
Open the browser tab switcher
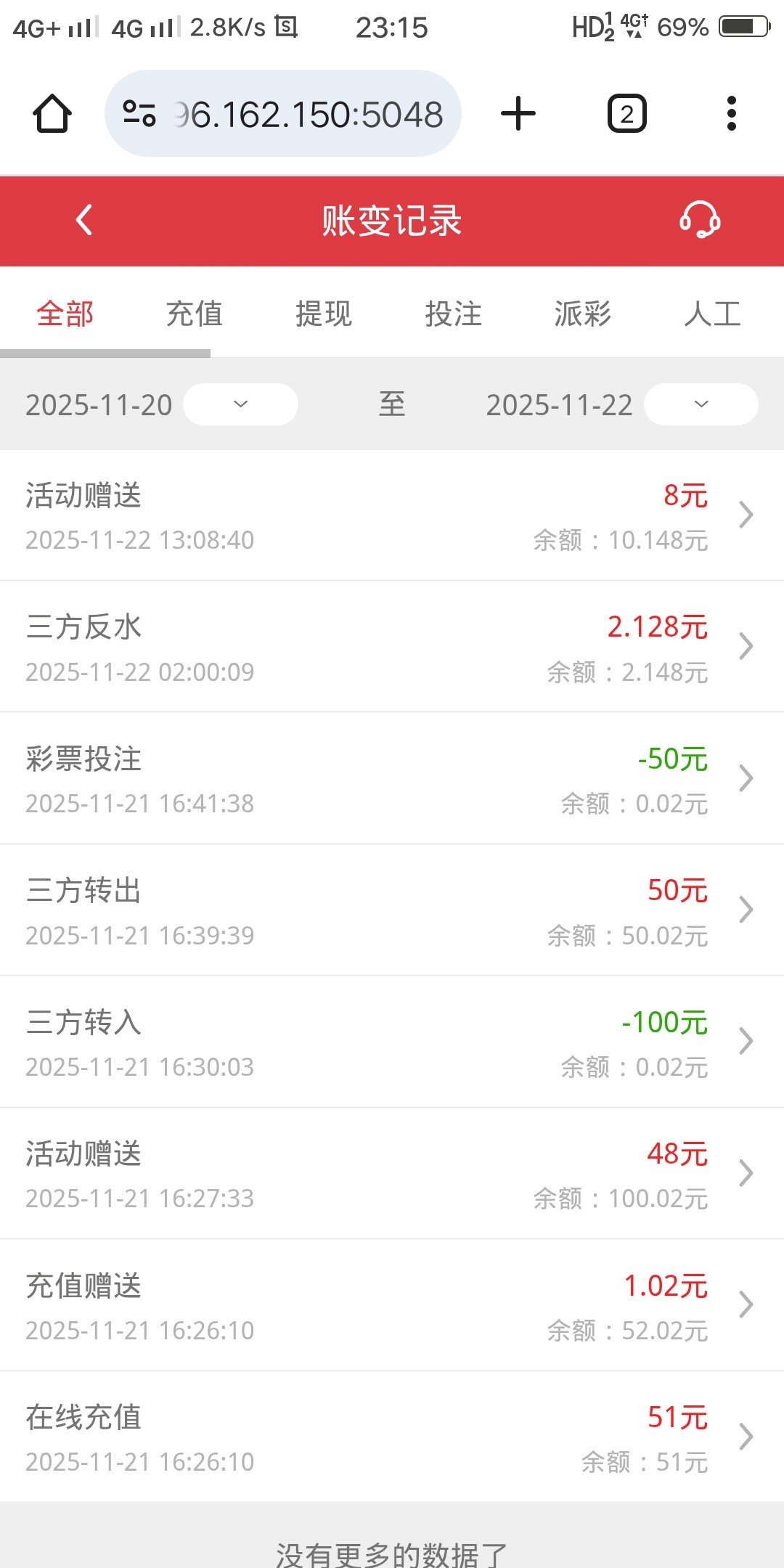coord(626,114)
